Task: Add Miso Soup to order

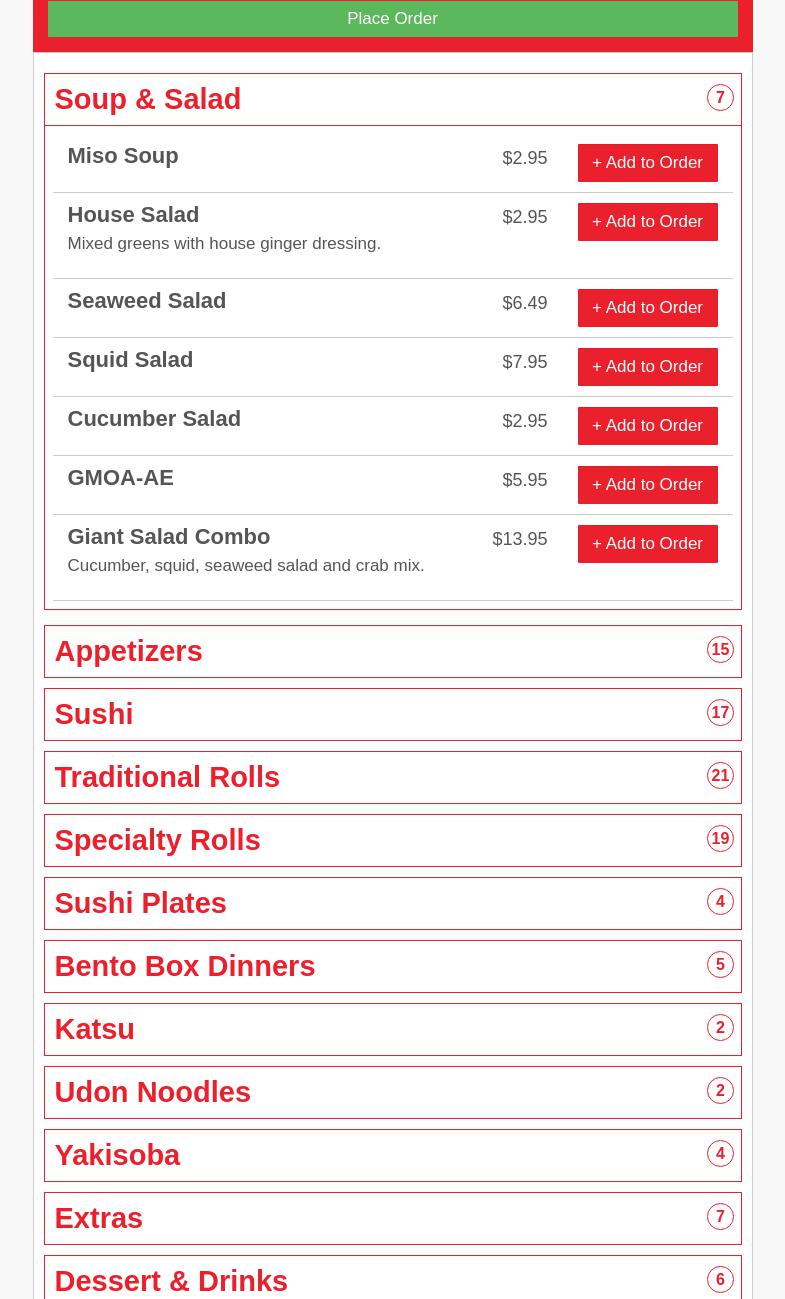Action: [647, 163]
